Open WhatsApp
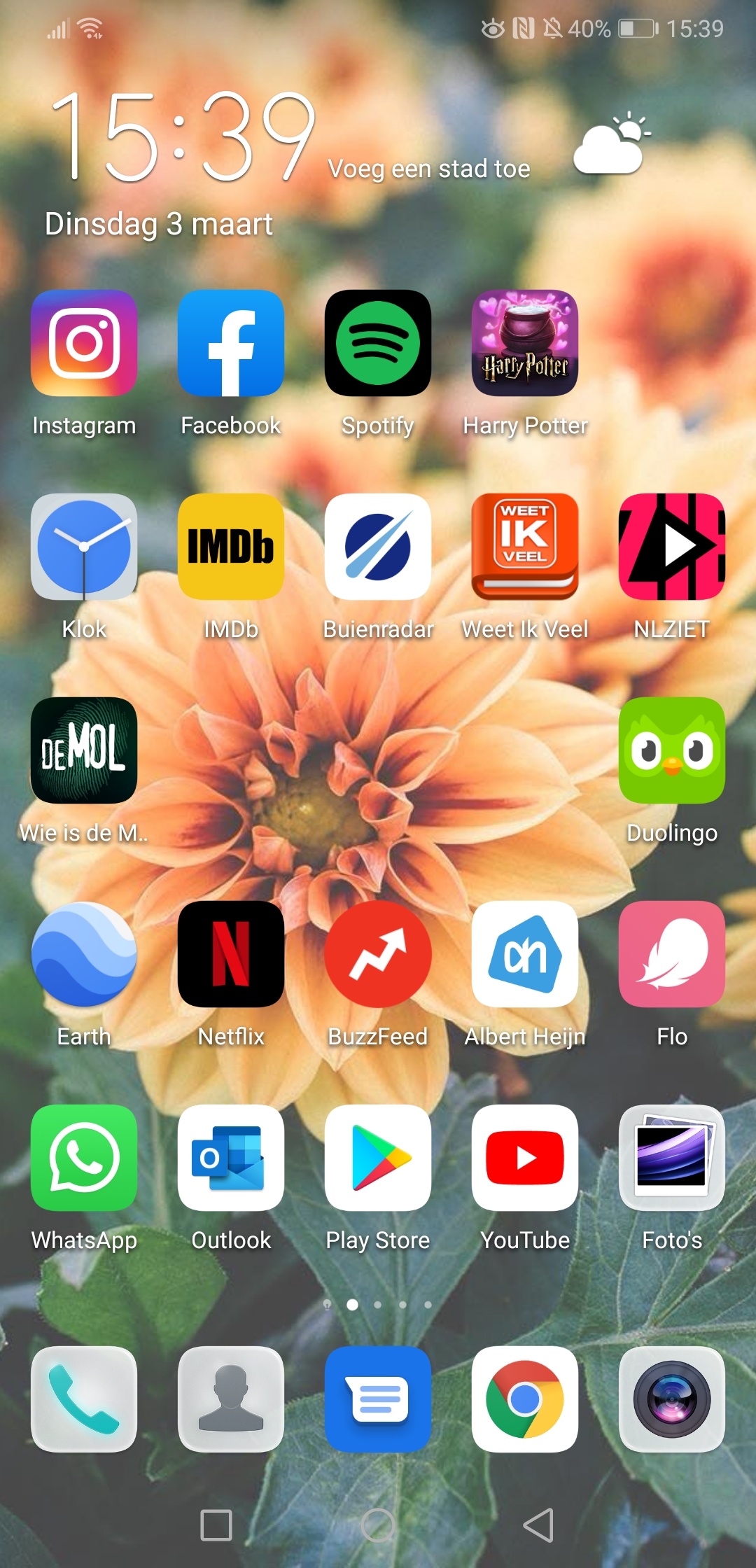This screenshot has width=756, height=1568. (84, 1158)
